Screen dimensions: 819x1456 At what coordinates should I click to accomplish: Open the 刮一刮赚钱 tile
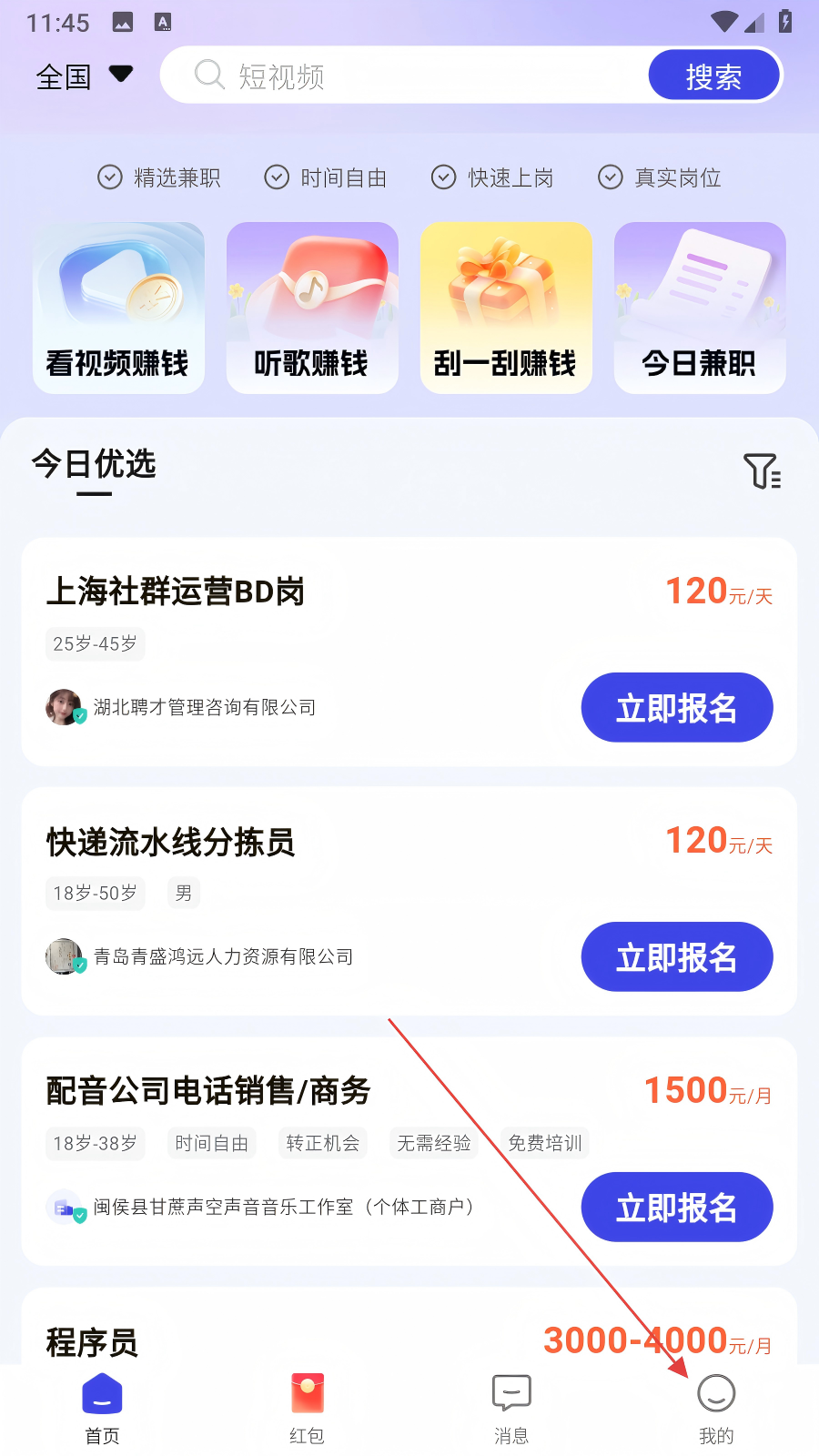(506, 308)
